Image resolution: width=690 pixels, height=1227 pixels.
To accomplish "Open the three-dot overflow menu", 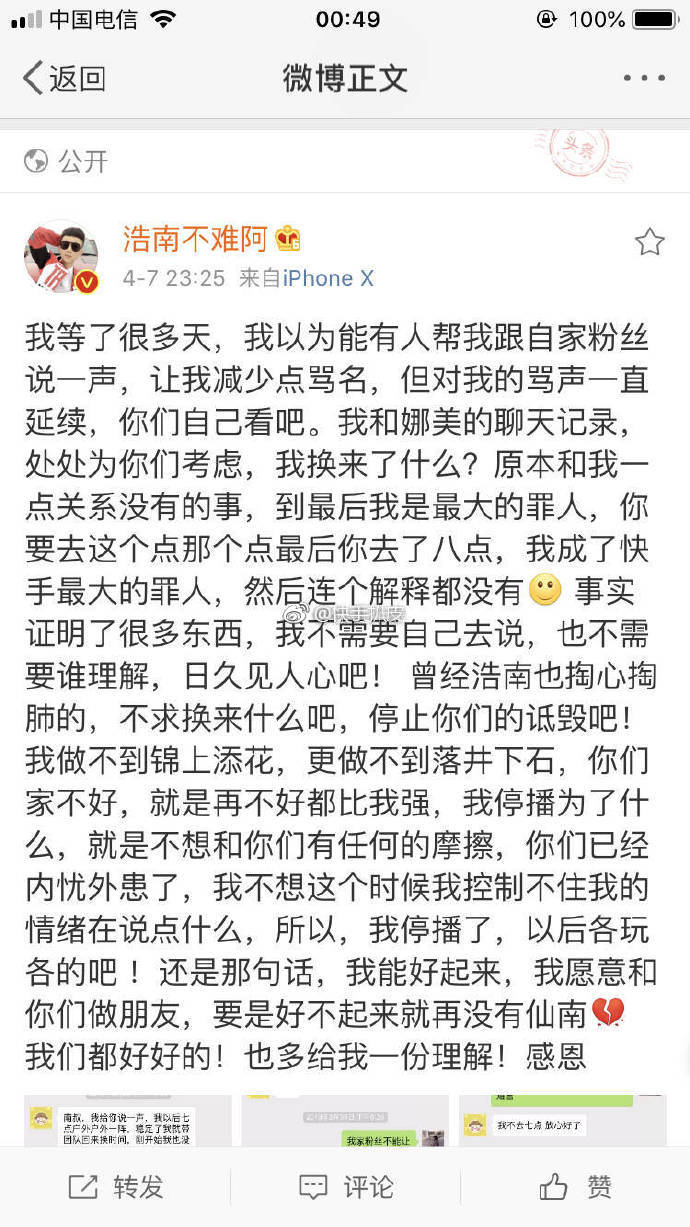I will 643,78.
